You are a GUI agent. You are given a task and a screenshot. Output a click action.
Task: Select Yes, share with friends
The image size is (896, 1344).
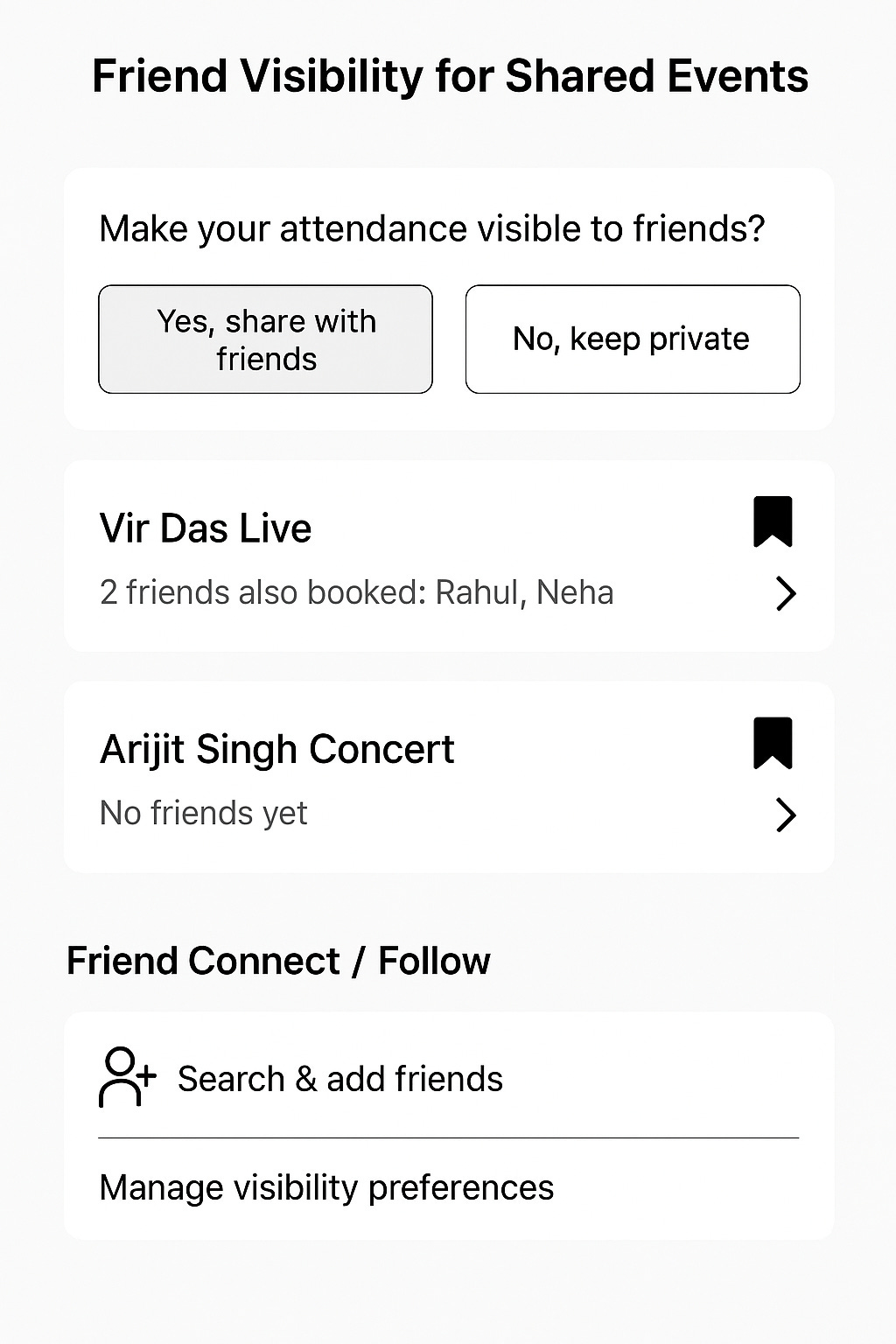click(x=265, y=339)
